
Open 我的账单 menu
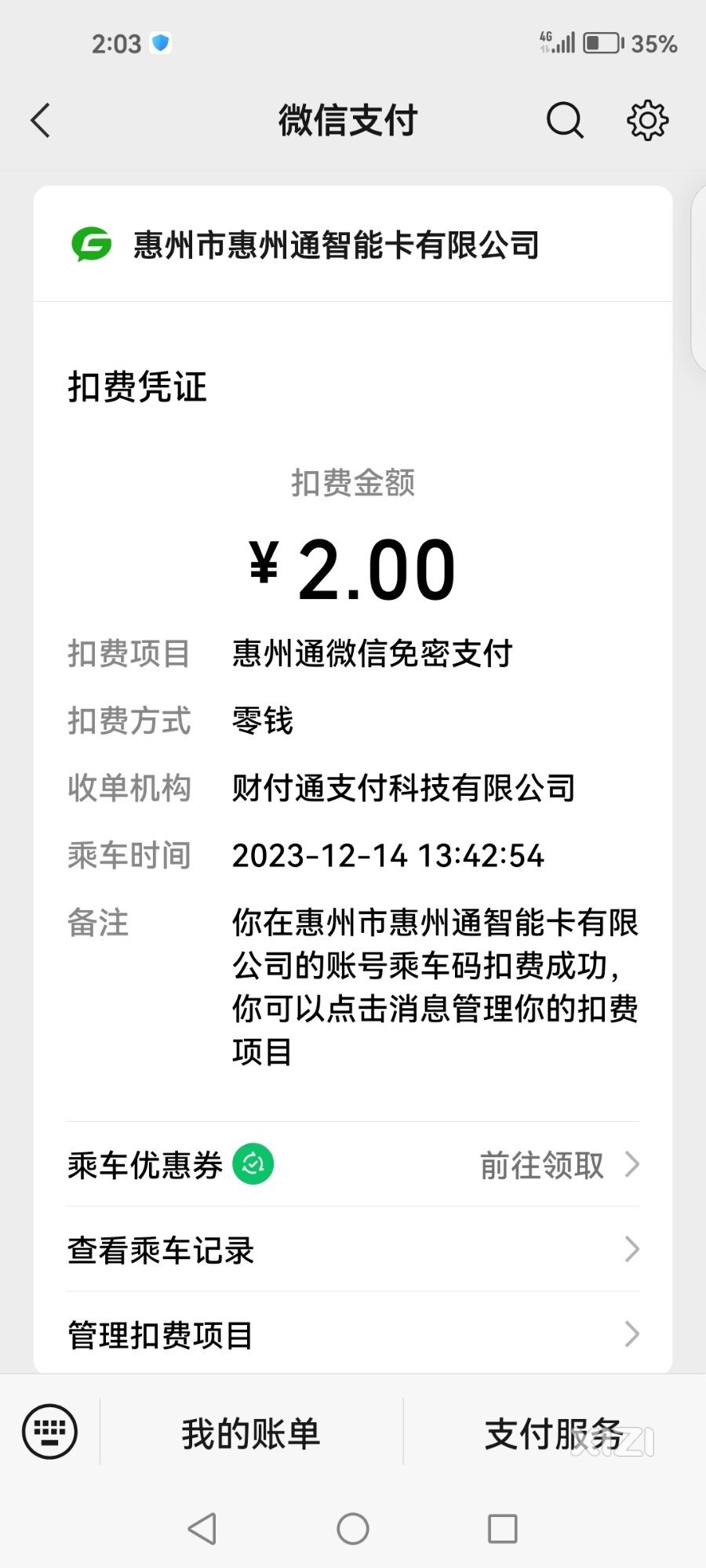click(x=251, y=1433)
